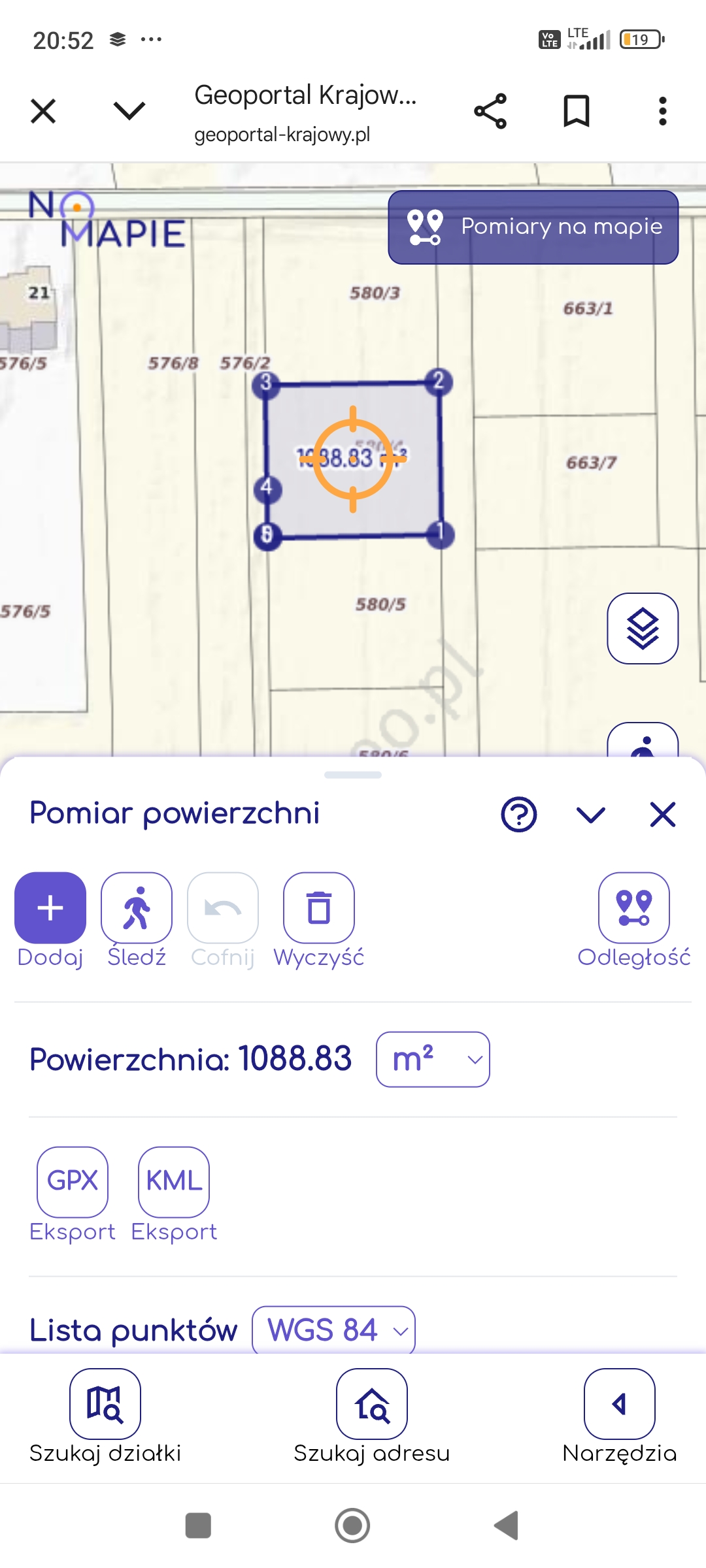706x1568 pixels.
Task: Collapse the Pomiar powierzchni panel
Action: pyautogui.click(x=591, y=814)
